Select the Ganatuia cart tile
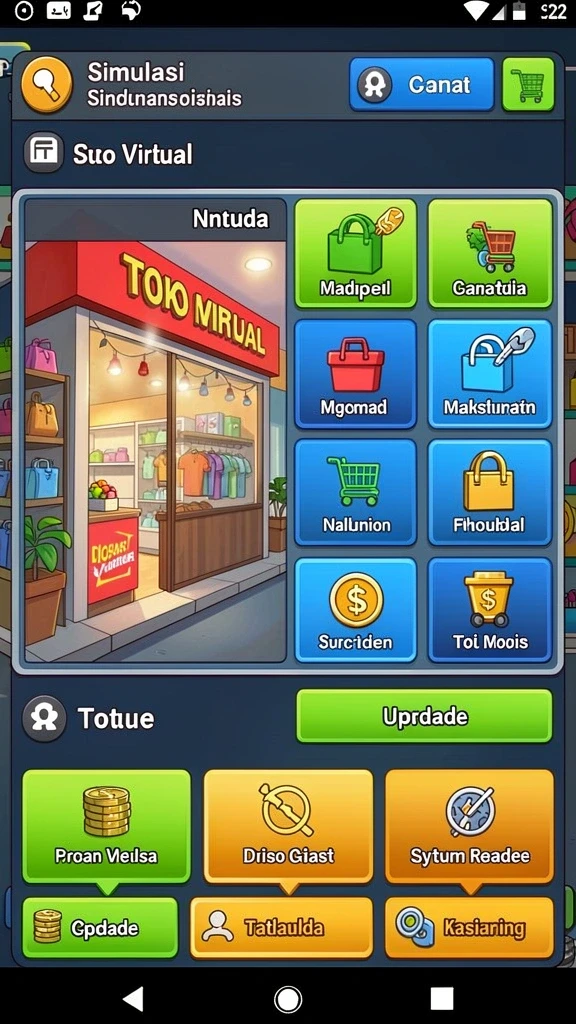 [490, 253]
